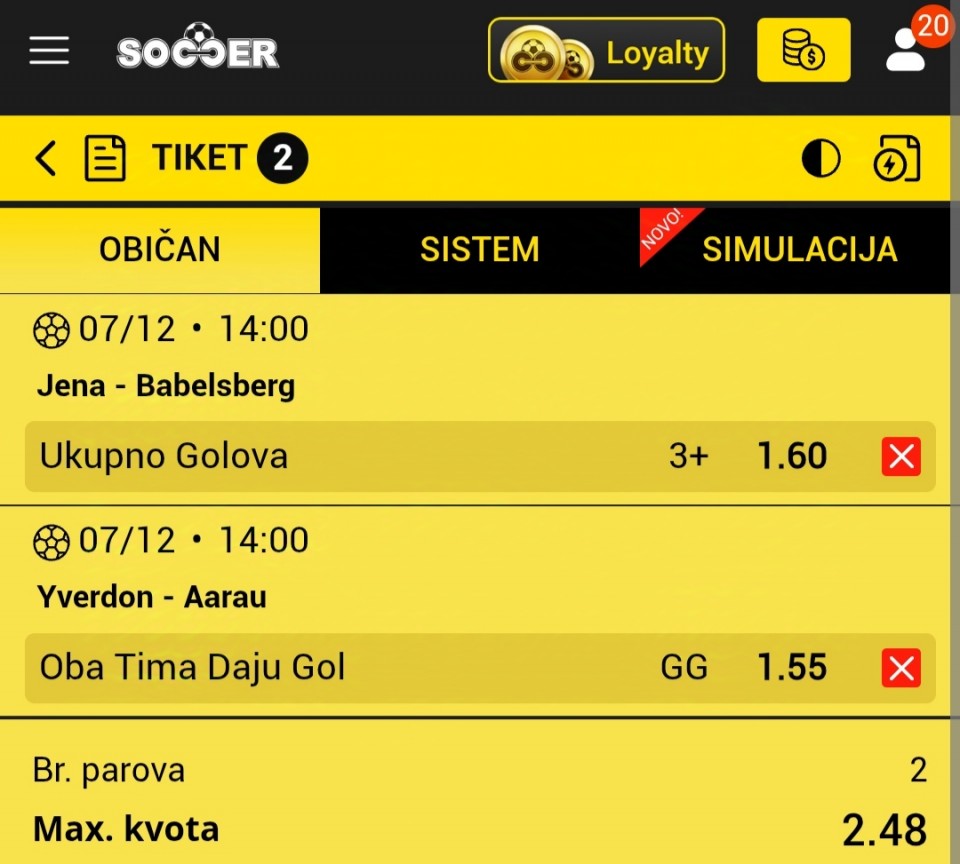
Task: Switch to the Simulacija tab
Action: point(798,250)
